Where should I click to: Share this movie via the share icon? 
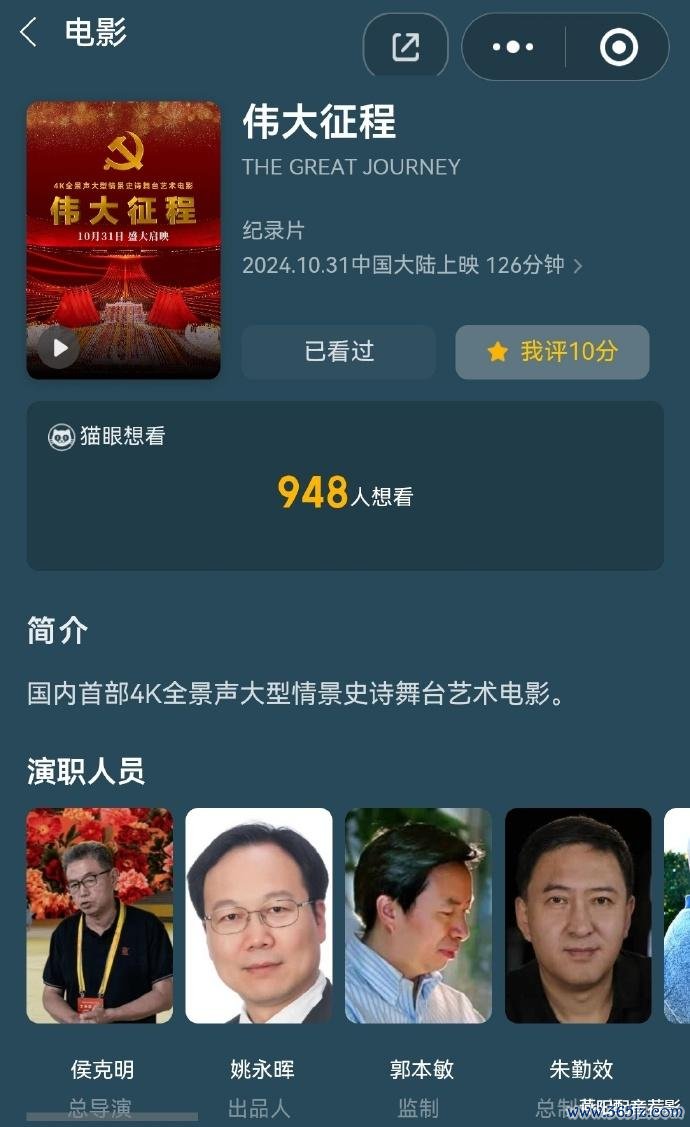[x=405, y=46]
